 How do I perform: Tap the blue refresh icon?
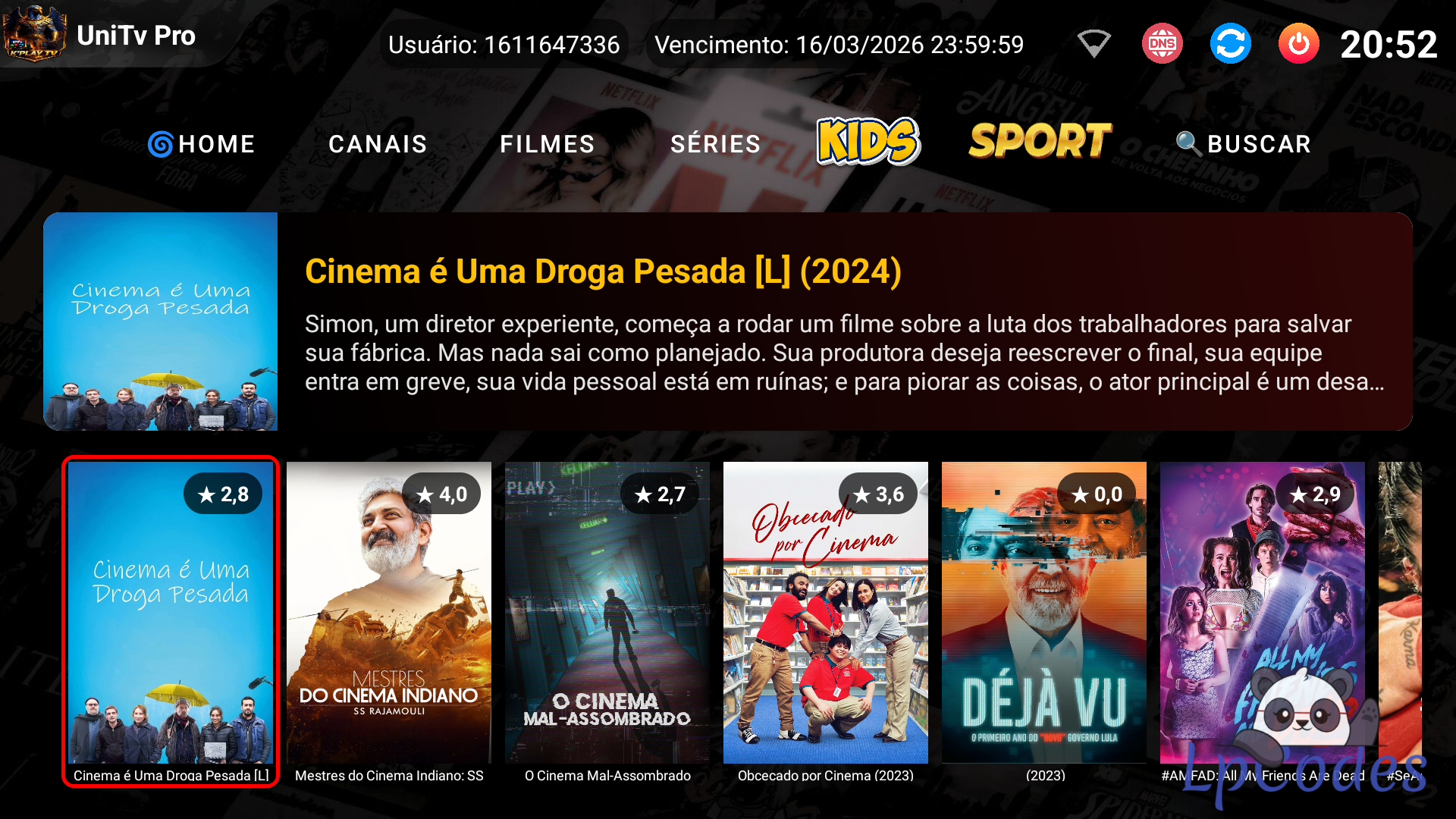(1230, 44)
